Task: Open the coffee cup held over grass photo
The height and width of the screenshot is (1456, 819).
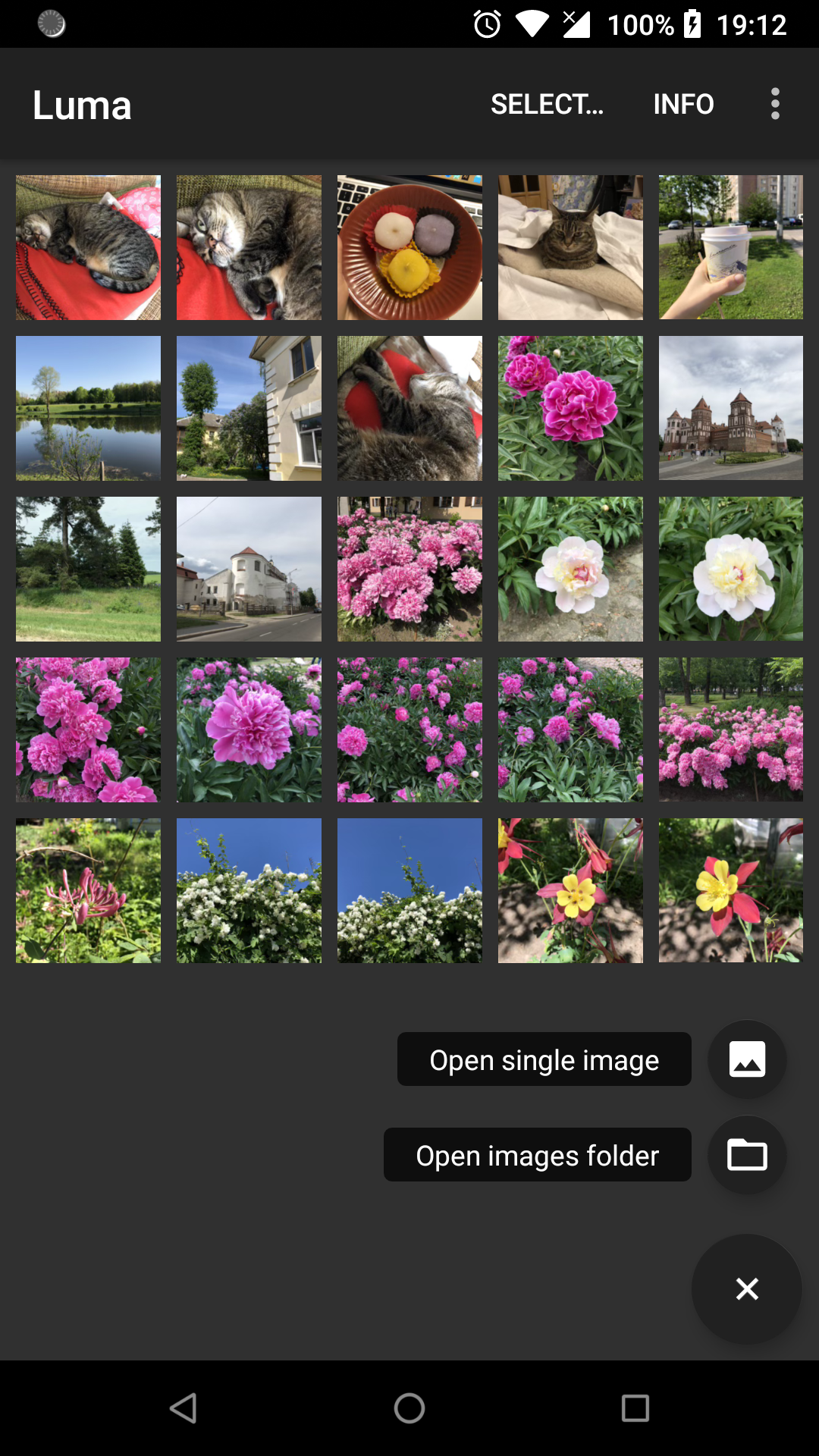Action: click(730, 246)
